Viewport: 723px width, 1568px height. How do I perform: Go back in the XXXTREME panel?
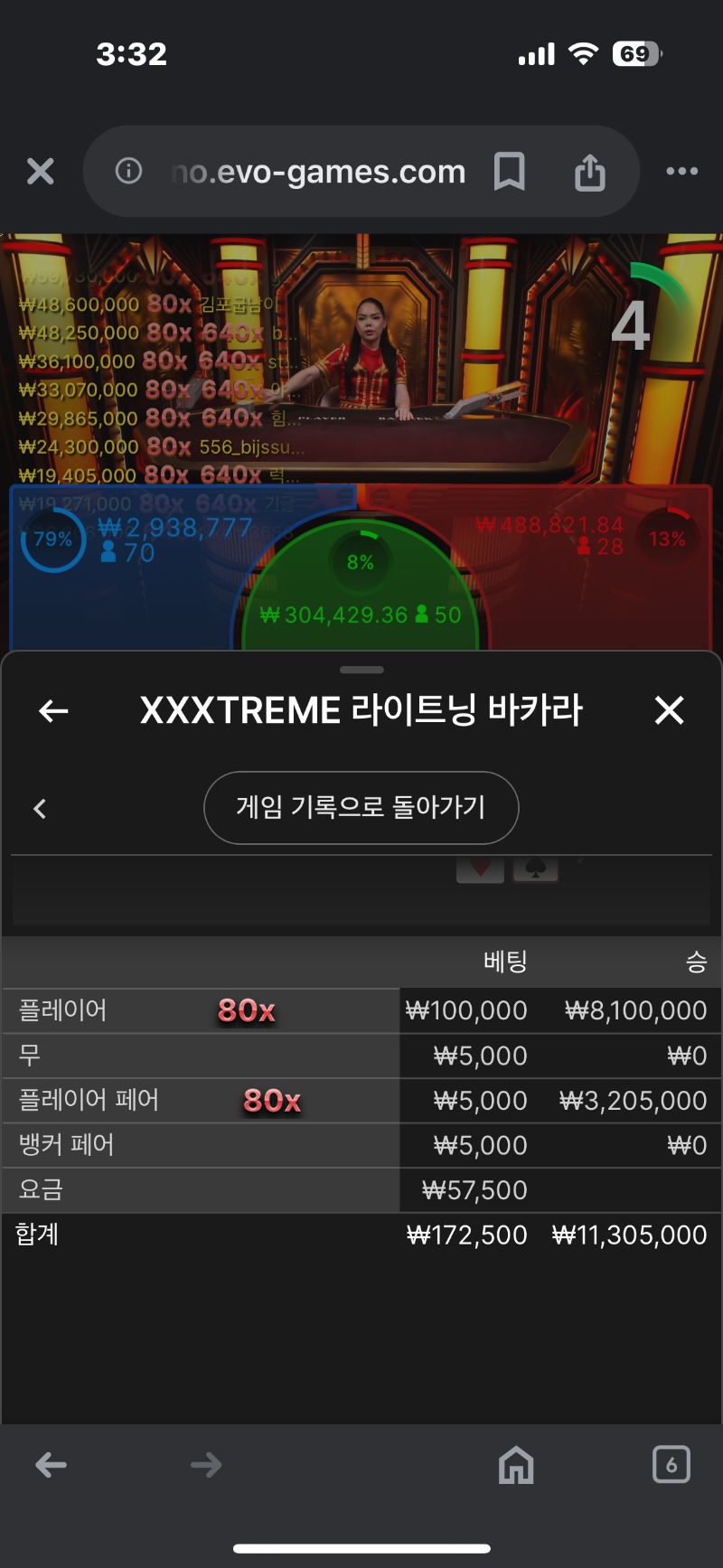tap(53, 711)
